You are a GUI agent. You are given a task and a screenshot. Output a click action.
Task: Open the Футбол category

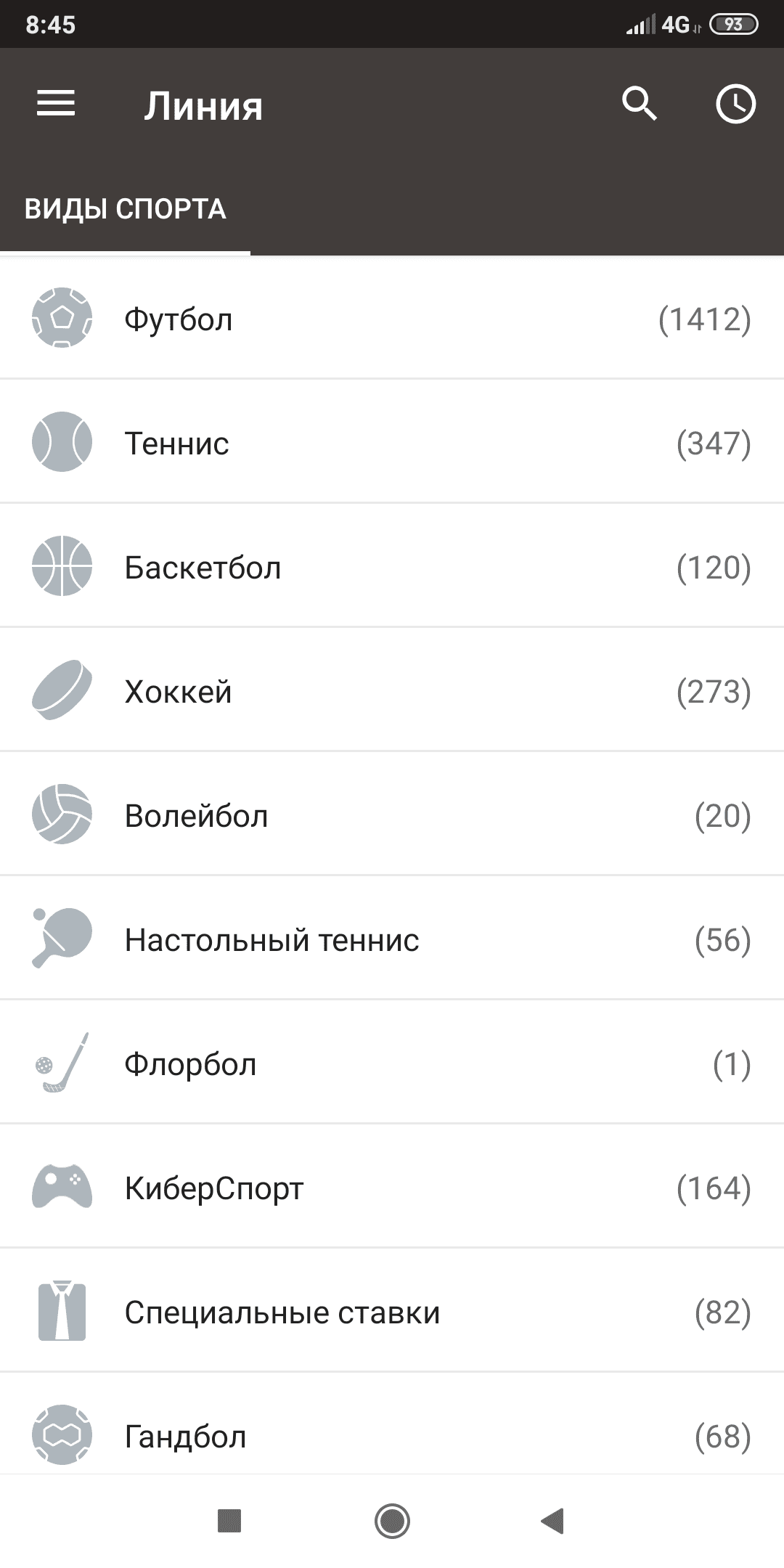[392, 318]
